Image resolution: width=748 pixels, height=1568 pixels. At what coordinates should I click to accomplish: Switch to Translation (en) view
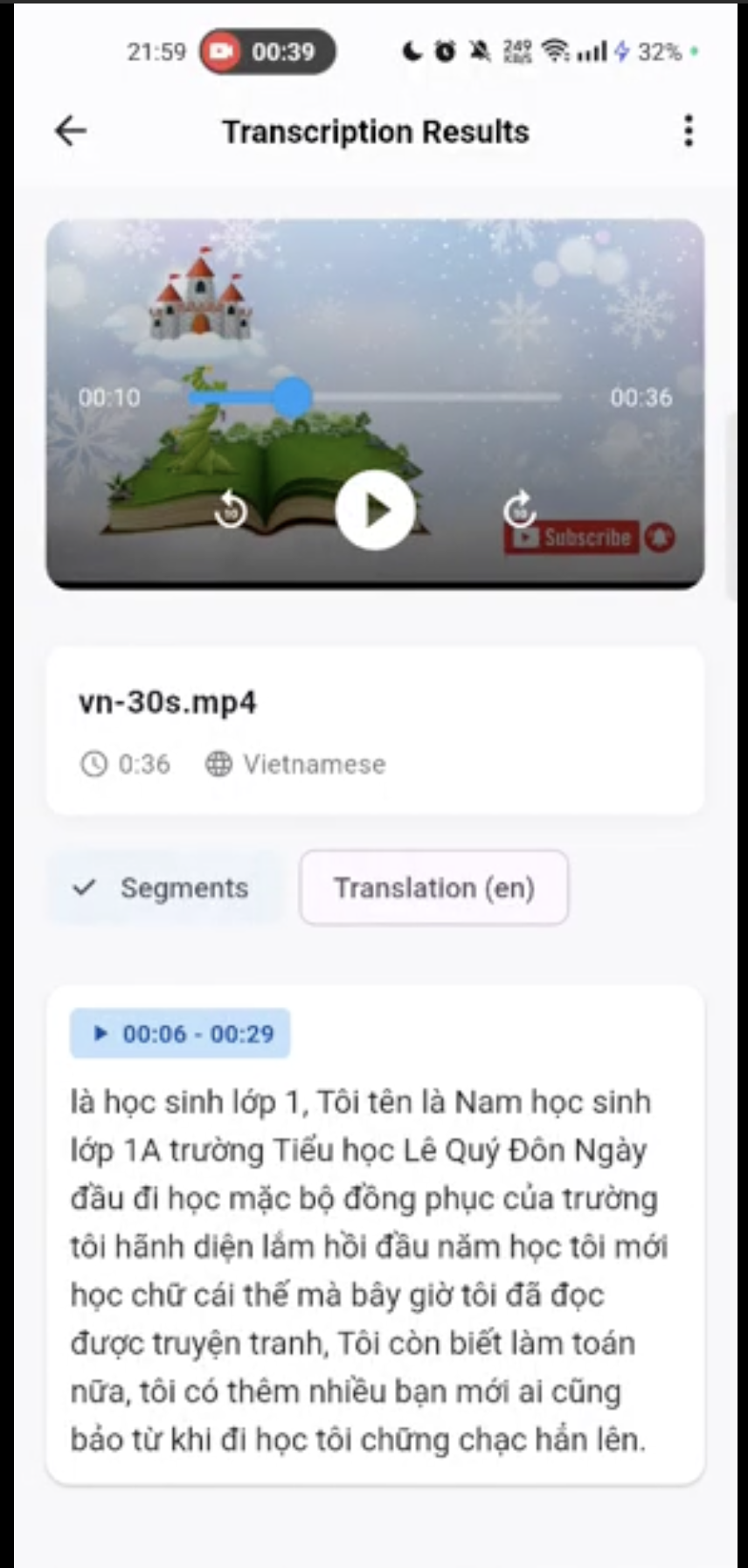coord(434,888)
